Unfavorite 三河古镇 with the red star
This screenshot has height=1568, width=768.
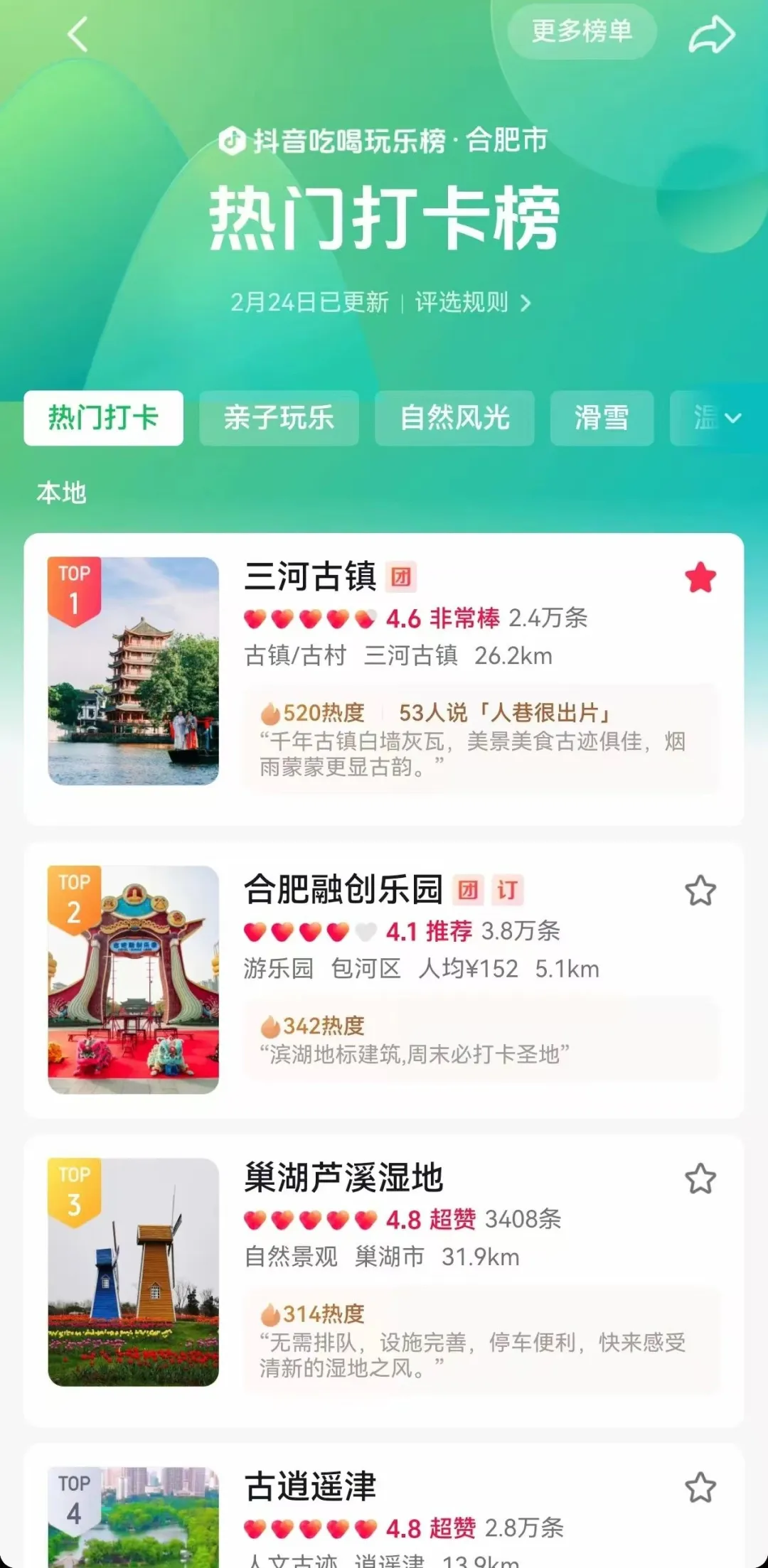(700, 577)
